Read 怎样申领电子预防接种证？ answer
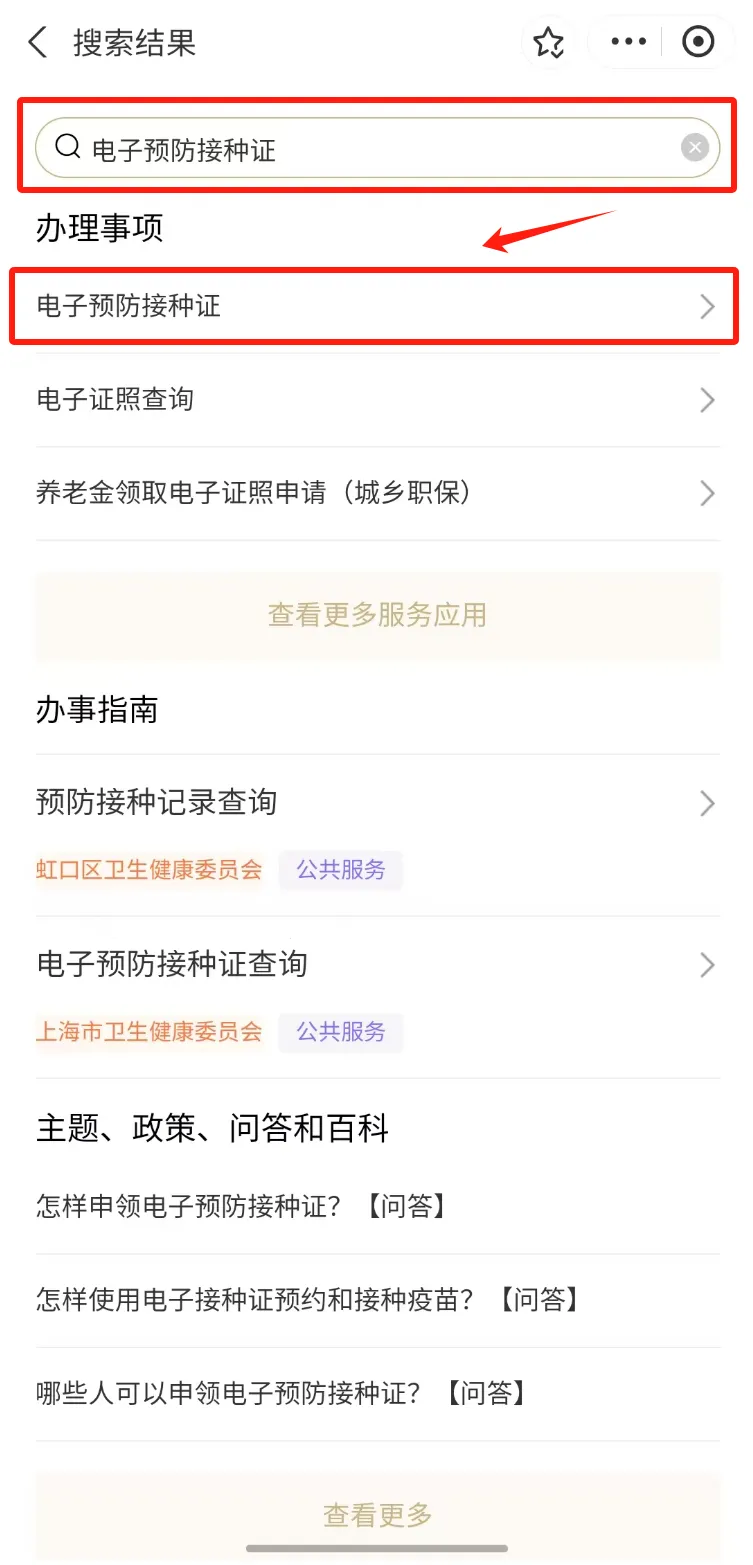The height and width of the screenshot is (1565, 753). [x=240, y=1206]
